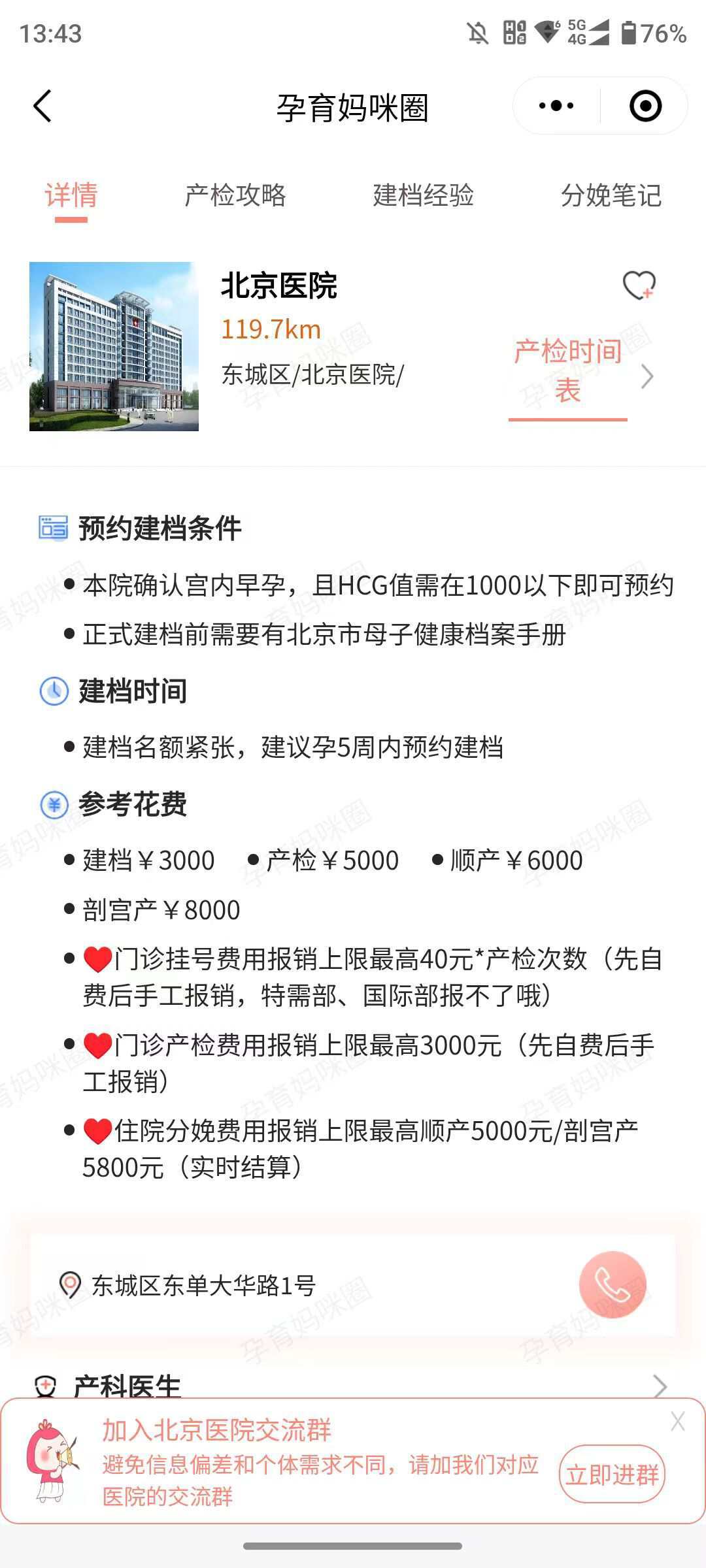Switch to the 产检攻略 tab
This screenshot has width=706, height=1568.
point(237,195)
